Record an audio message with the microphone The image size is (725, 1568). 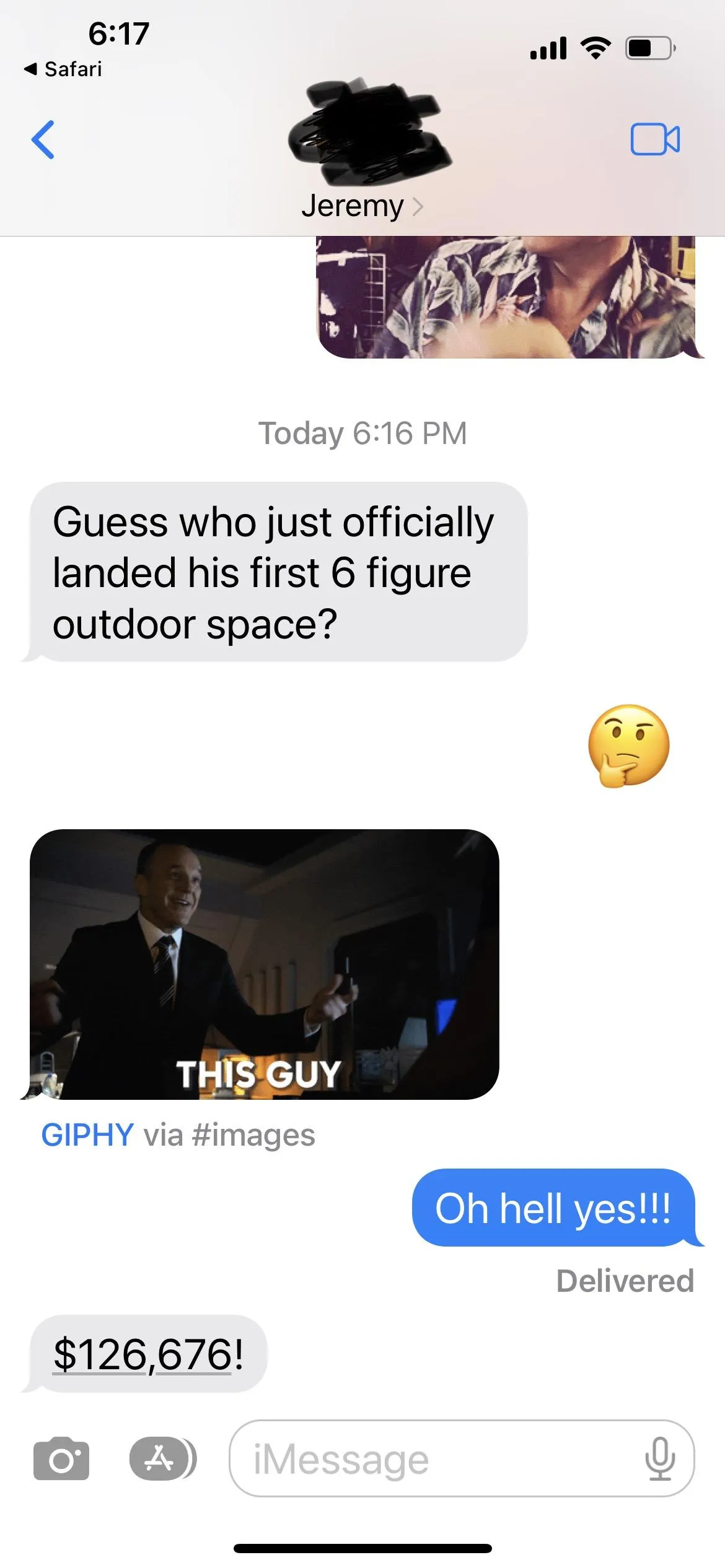click(x=660, y=1459)
